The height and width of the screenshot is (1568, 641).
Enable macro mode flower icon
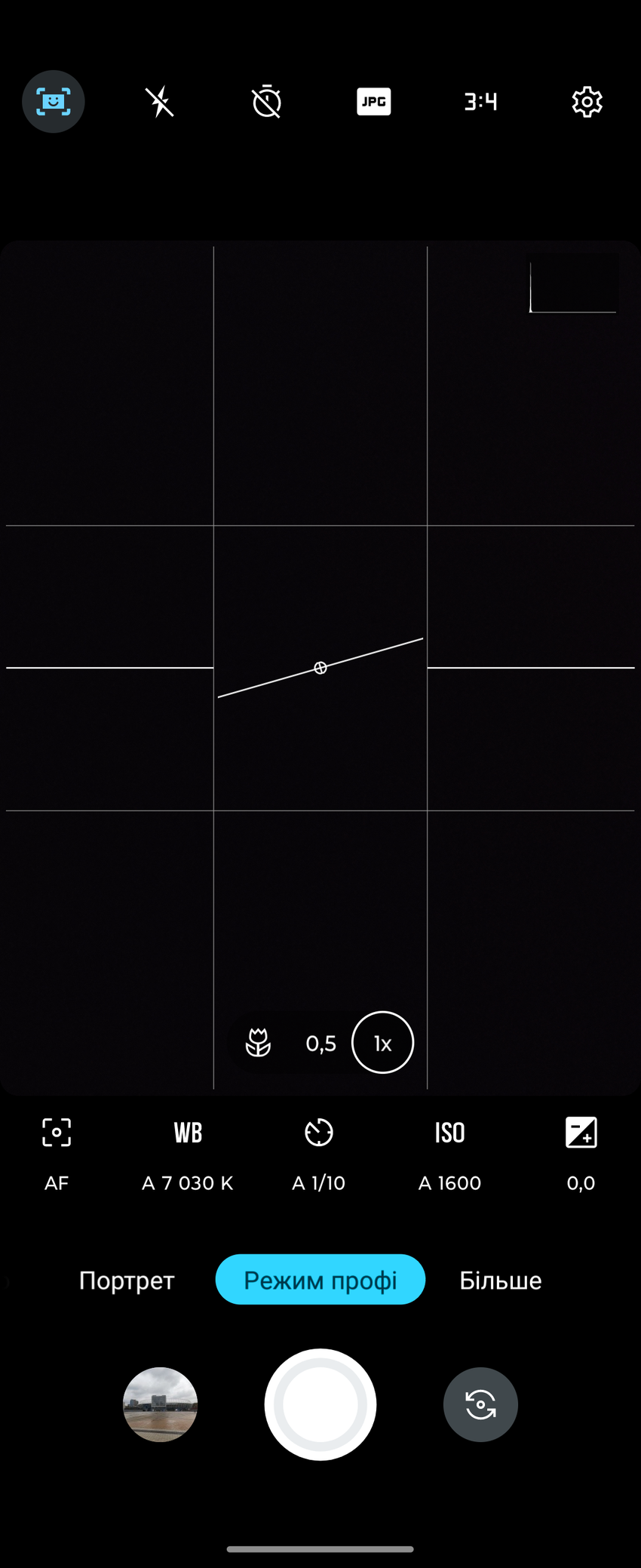click(x=258, y=1043)
